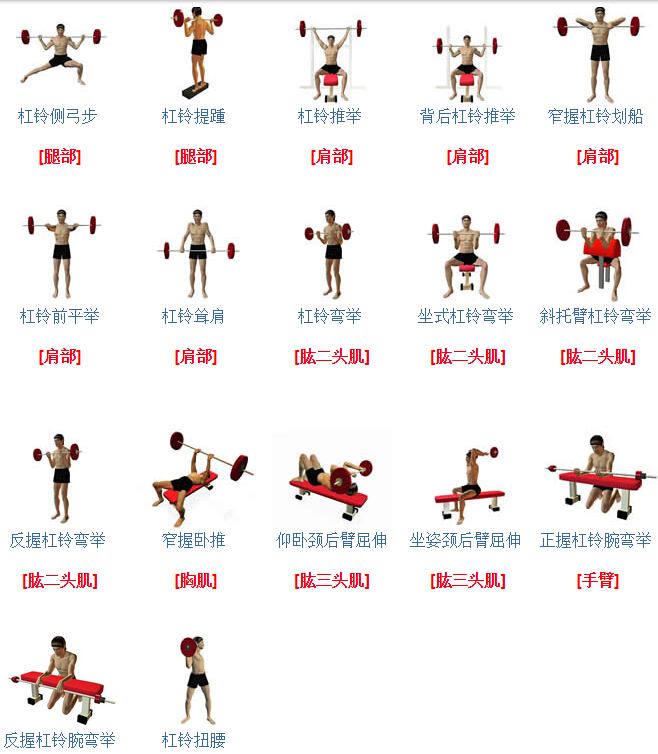Open the 杠铃提踵 exercise
This screenshot has height=754, width=658.
194,116
